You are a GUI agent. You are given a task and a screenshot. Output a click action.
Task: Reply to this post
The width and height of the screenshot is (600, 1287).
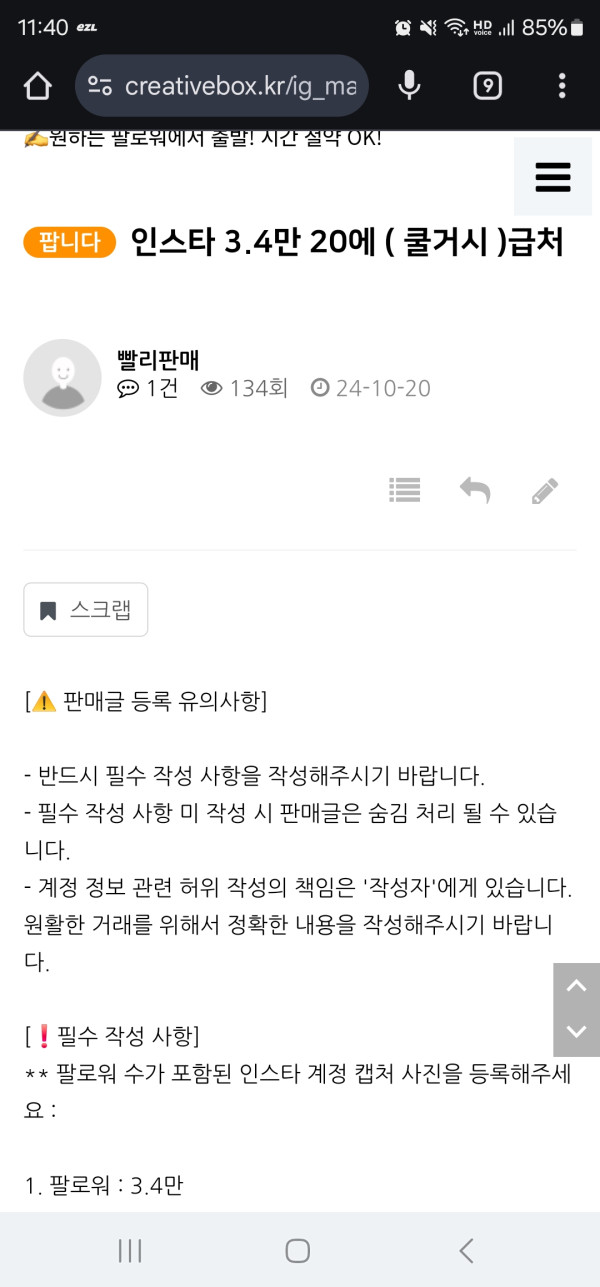click(x=475, y=490)
